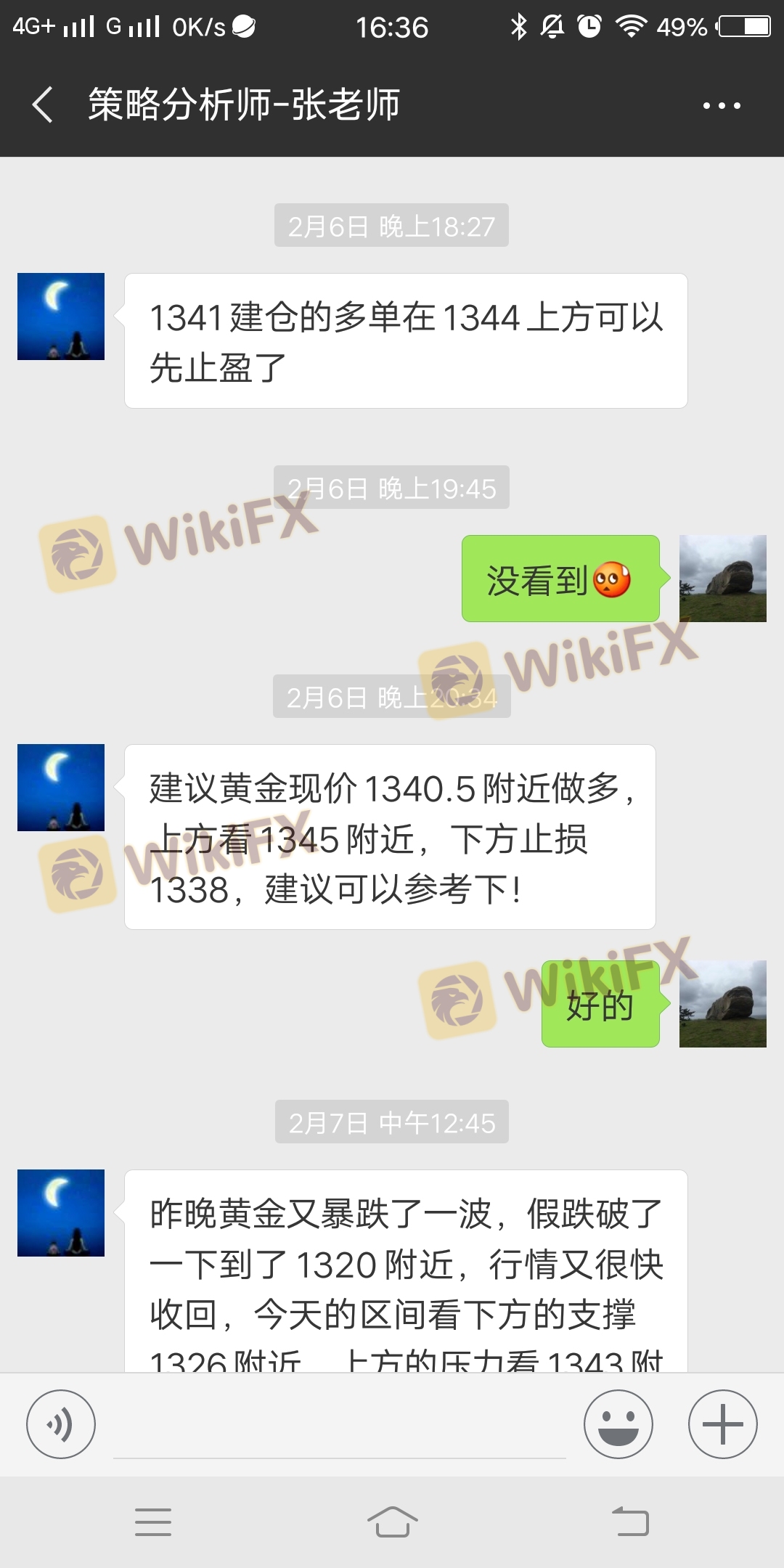The image size is (784, 1568).
Task: View my profile avatar beside 没看到
Action: coord(723,579)
